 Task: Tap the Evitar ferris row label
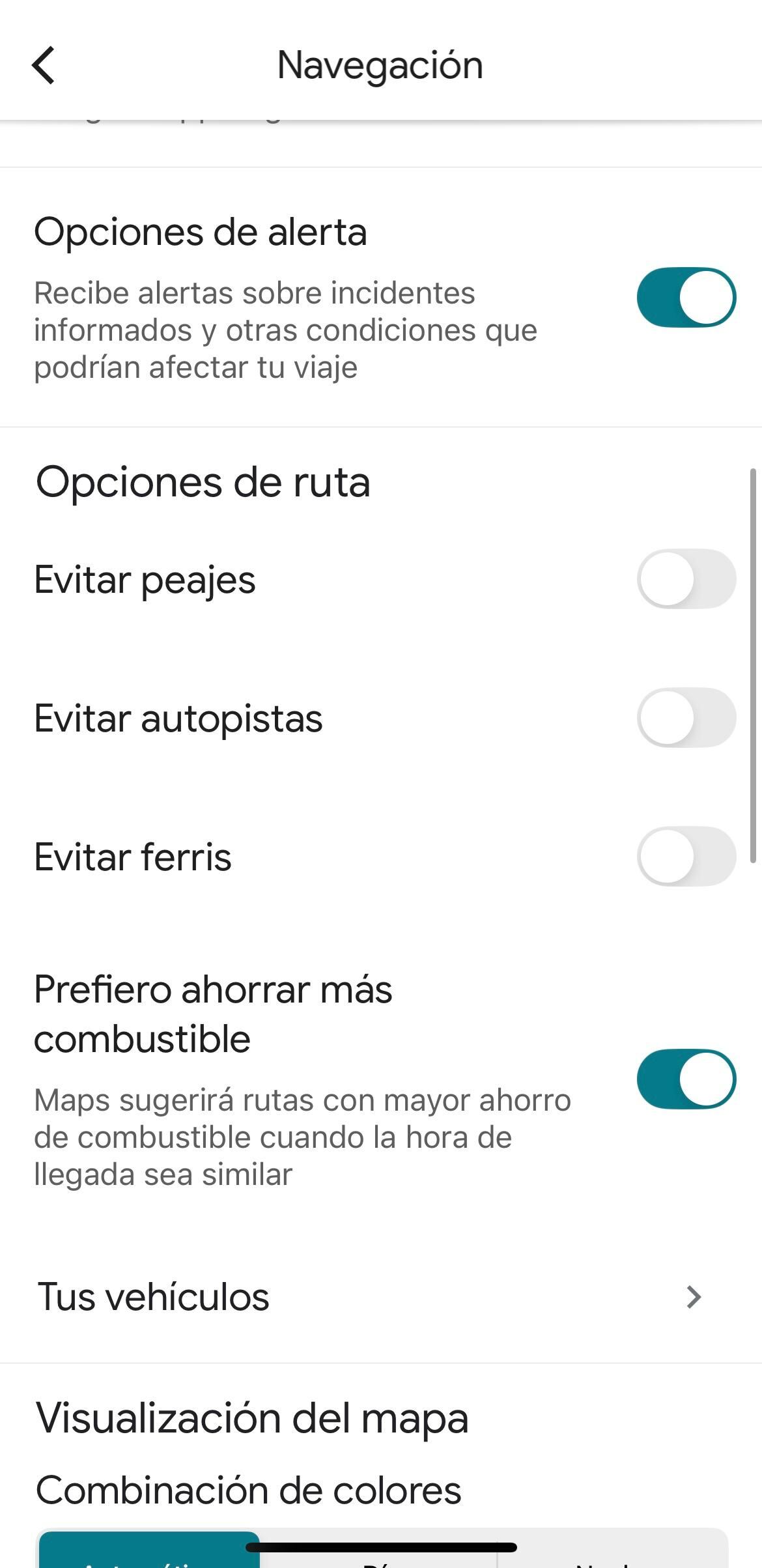pyautogui.click(x=133, y=857)
